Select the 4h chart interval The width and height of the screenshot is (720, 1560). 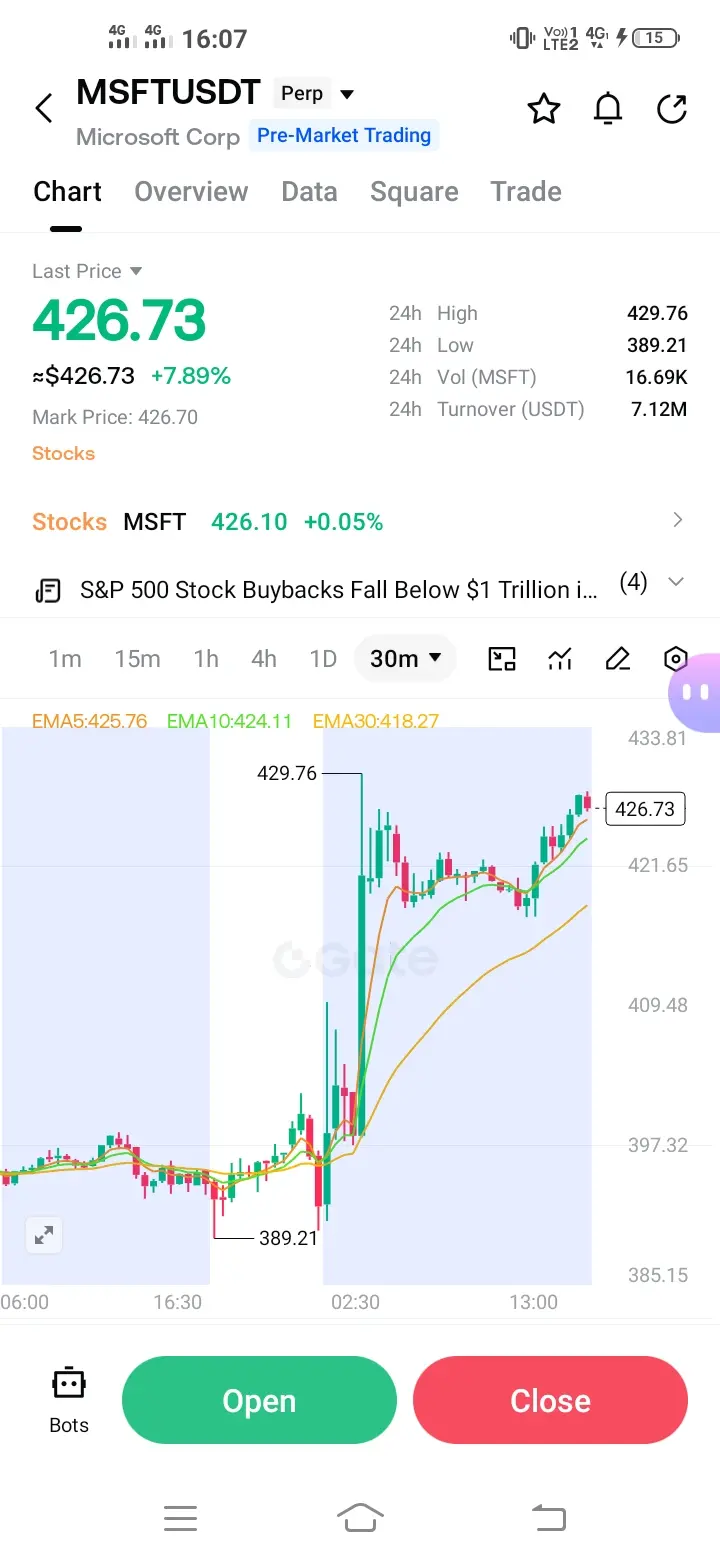click(x=264, y=659)
